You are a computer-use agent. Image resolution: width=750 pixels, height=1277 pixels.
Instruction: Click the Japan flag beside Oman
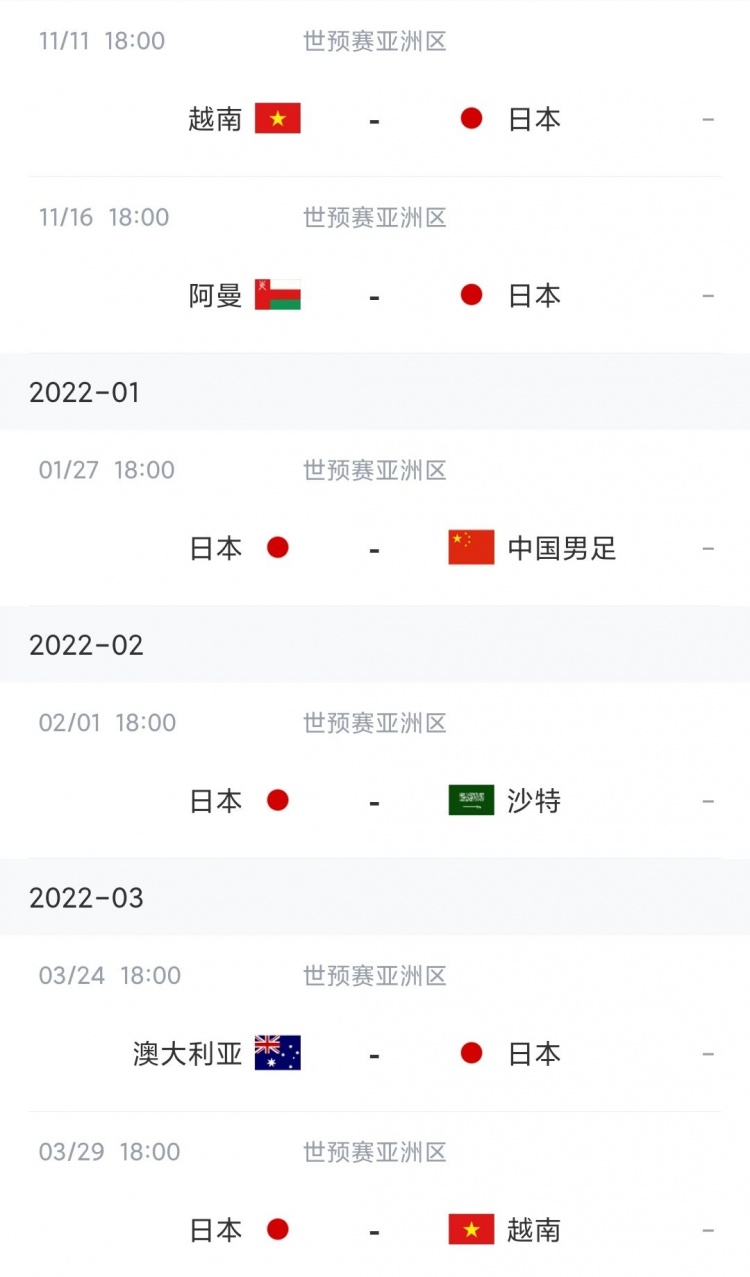click(x=470, y=294)
